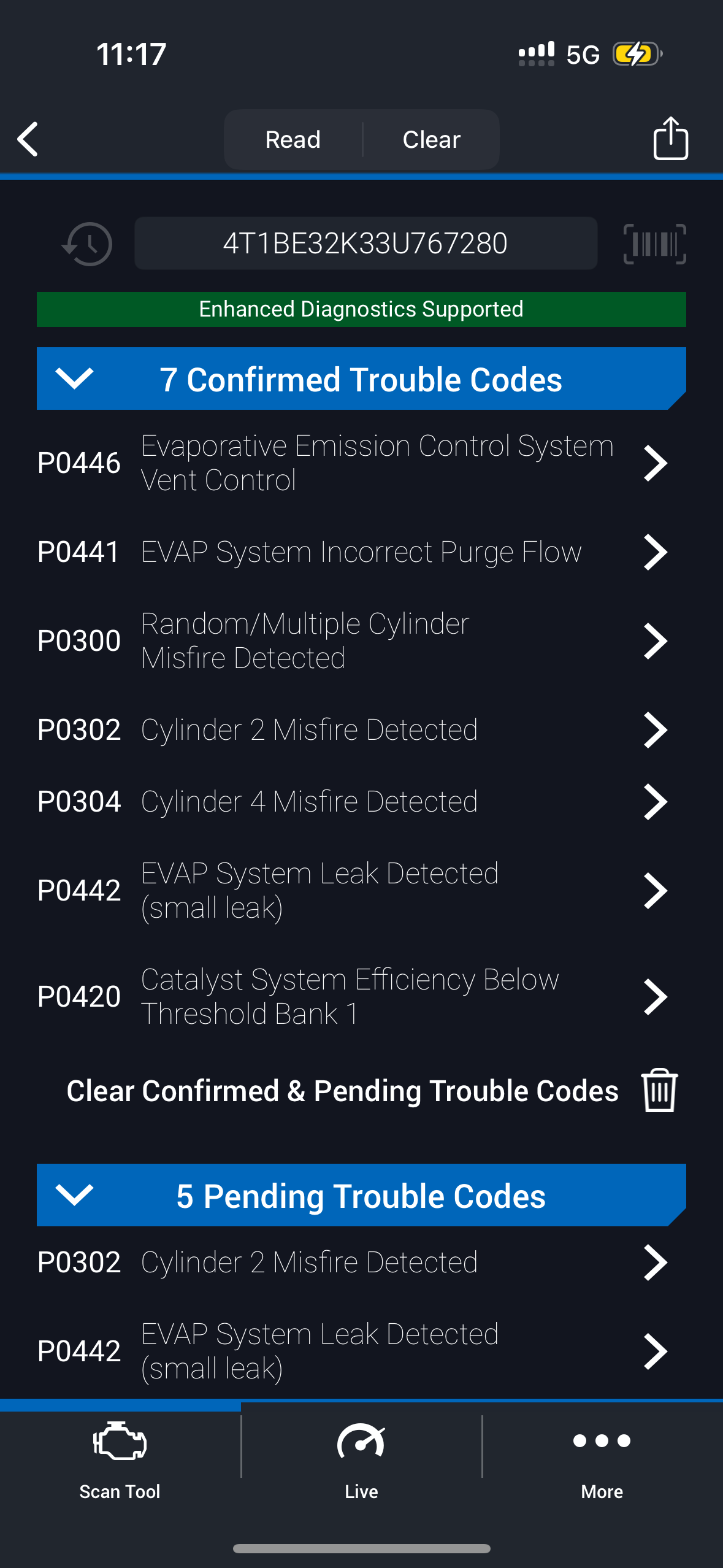Open the VIN history clock icon
This screenshot has width=723, height=1568.
click(88, 244)
